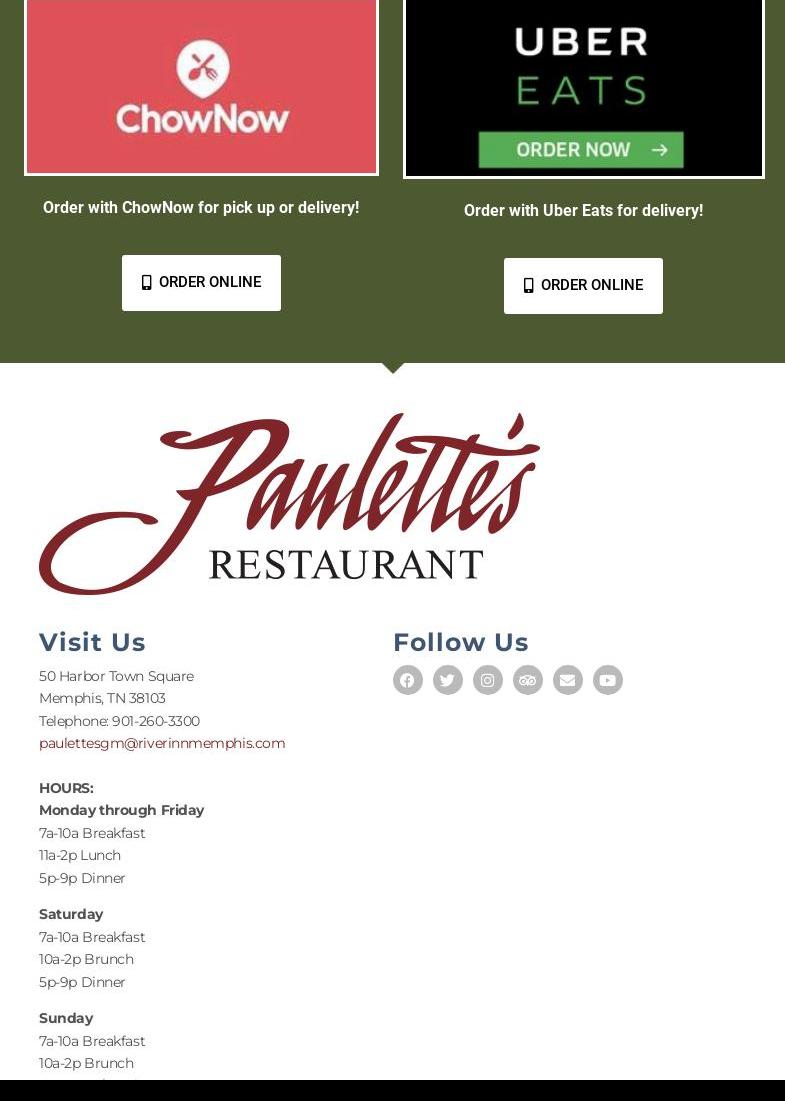Open the ChowNow banner image

pos(201,86)
